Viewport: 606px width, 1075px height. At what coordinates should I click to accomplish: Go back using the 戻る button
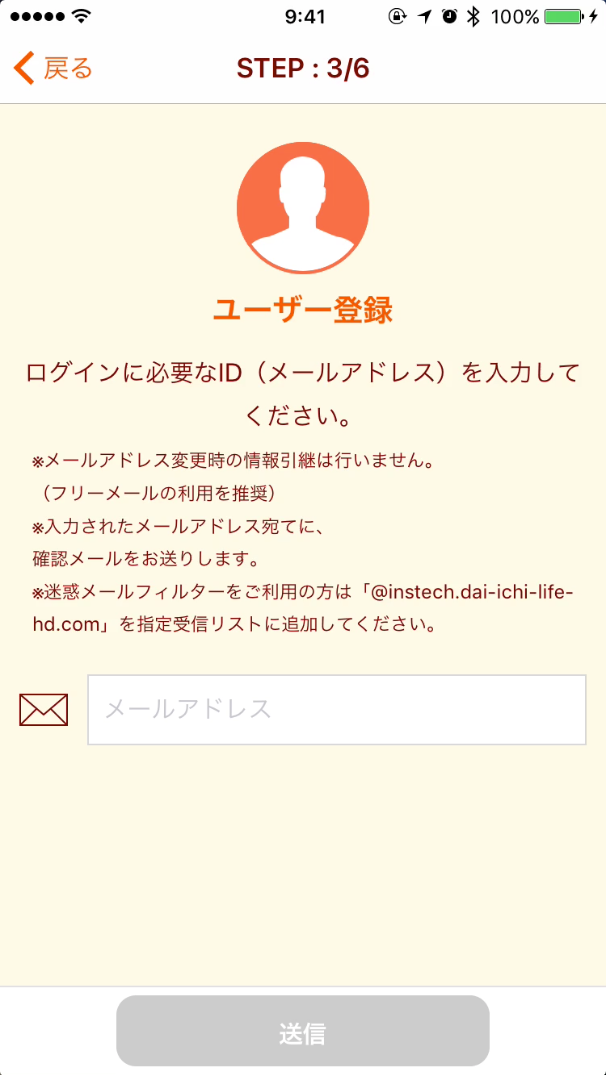(54, 68)
